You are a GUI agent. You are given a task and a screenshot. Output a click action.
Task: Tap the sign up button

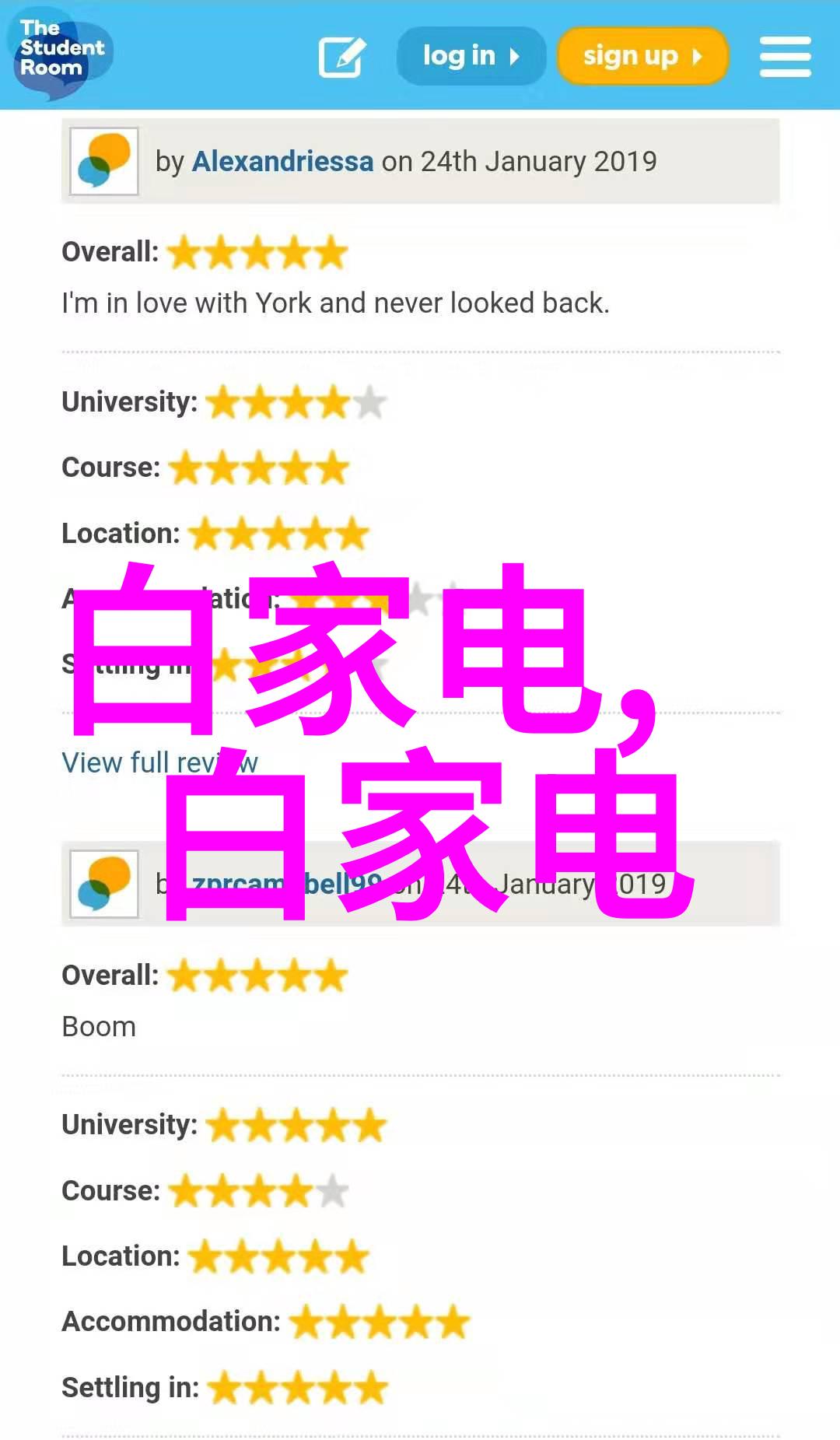coord(642,56)
